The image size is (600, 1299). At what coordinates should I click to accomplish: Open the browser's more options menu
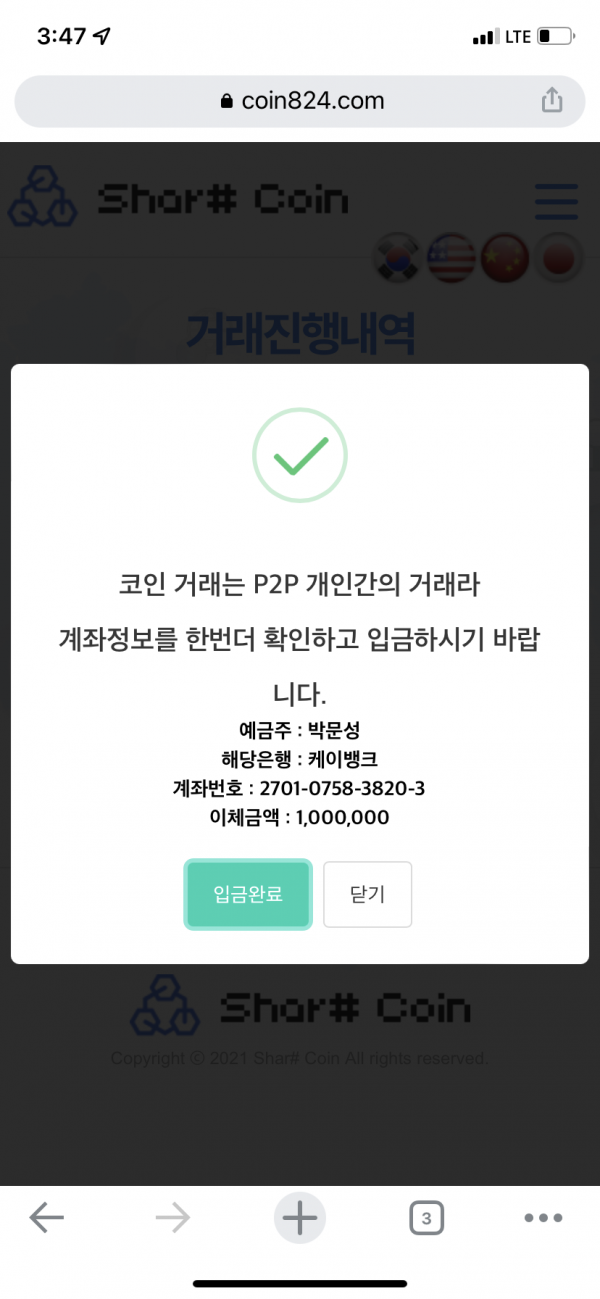pos(543,1217)
